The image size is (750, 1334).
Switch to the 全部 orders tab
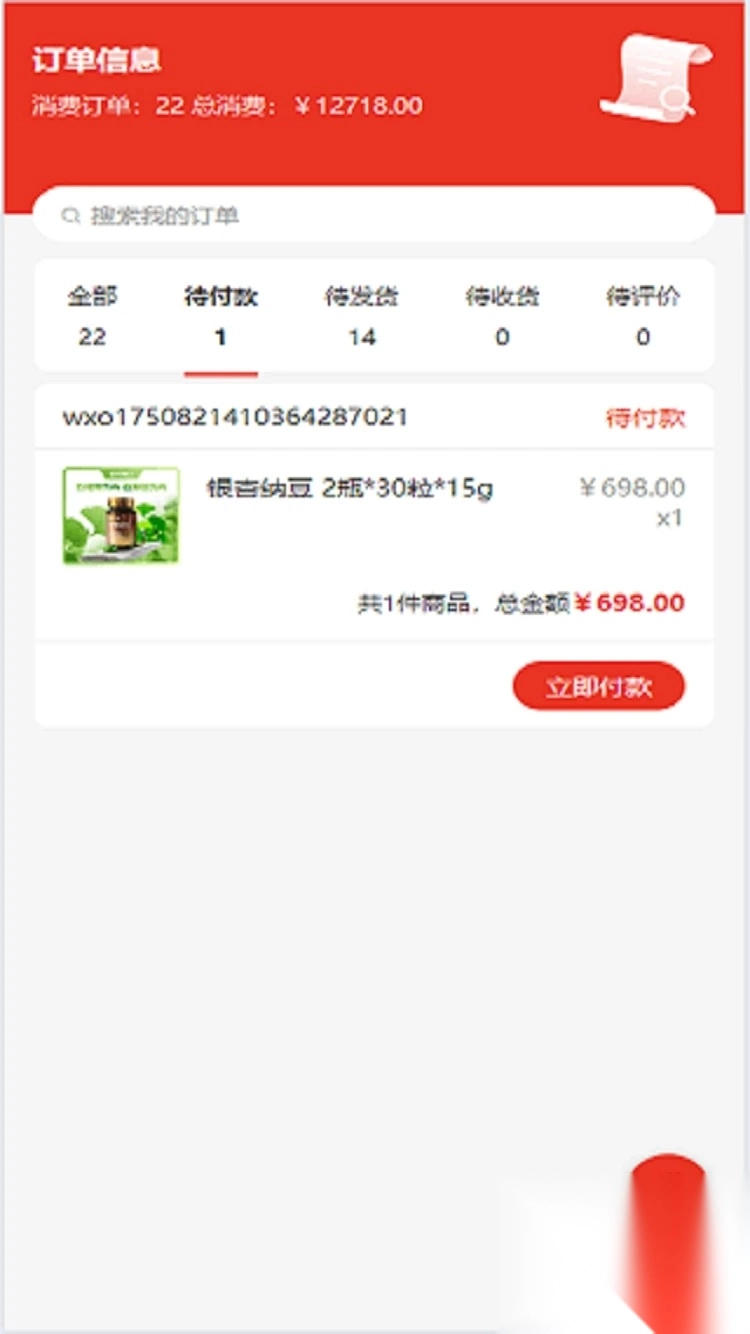pyautogui.click(x=92, y=315)
